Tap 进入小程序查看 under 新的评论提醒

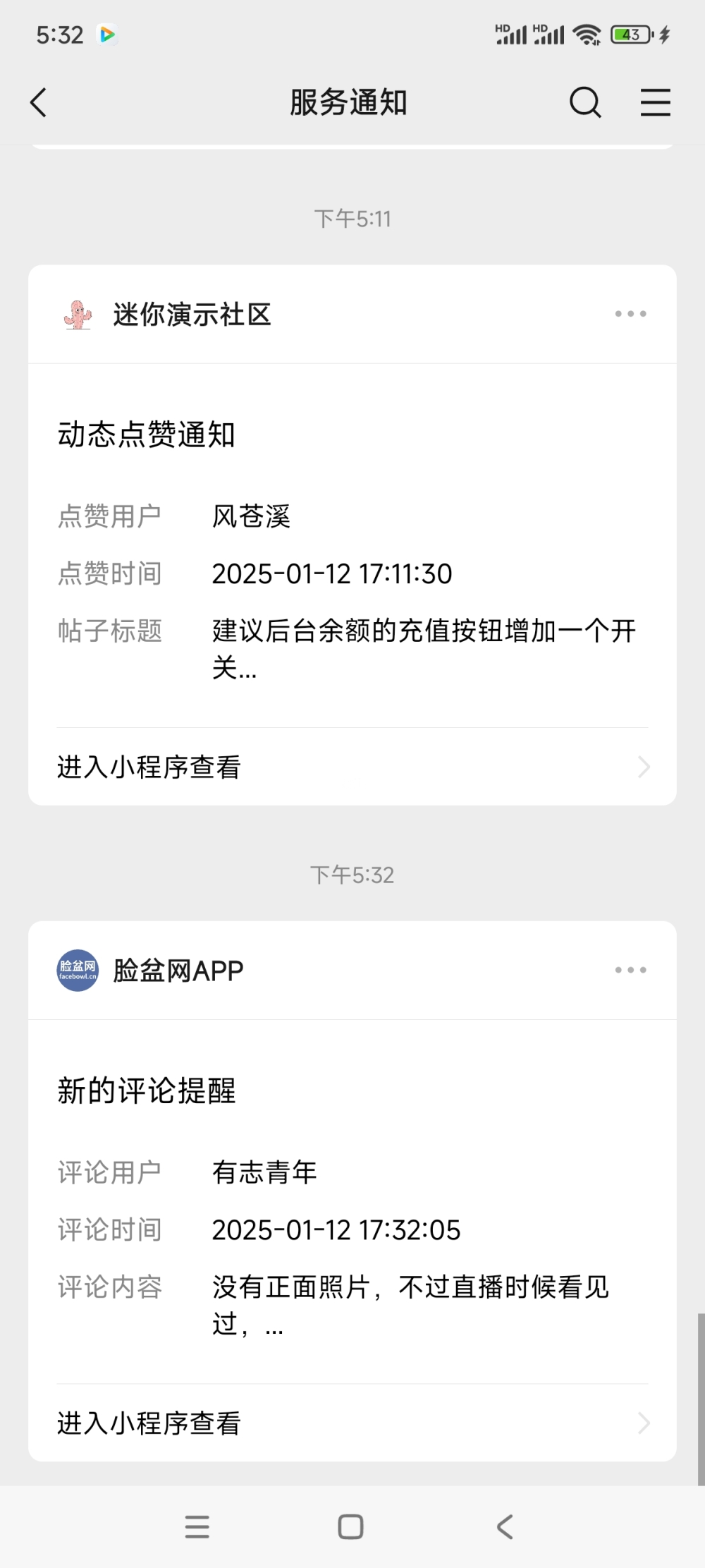352,1423
